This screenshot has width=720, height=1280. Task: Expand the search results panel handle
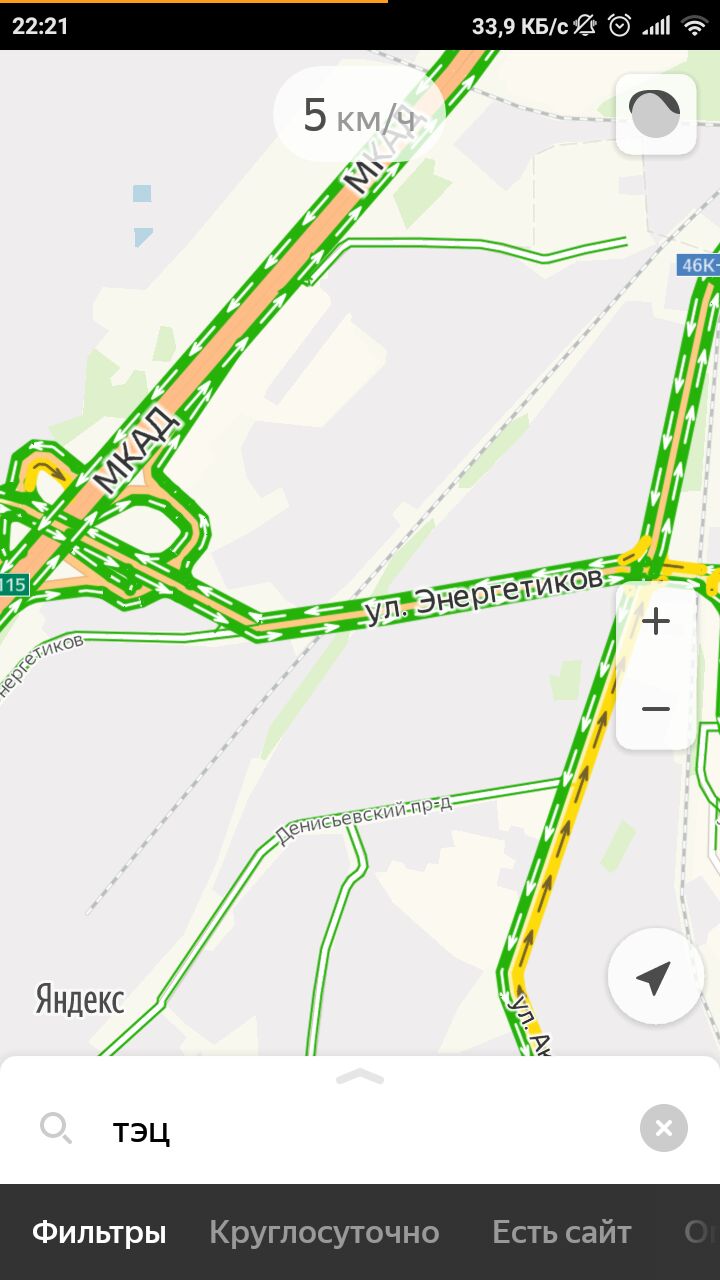click(x=360, y=1076)
